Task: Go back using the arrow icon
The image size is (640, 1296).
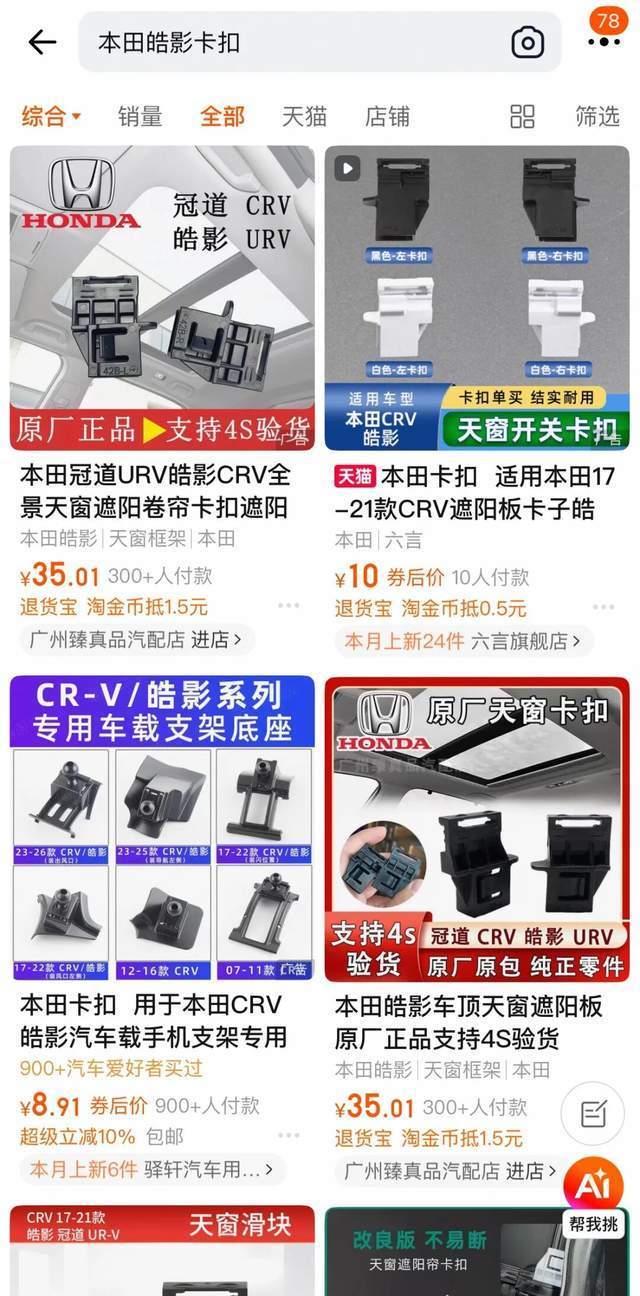Action: coord(42,42)
